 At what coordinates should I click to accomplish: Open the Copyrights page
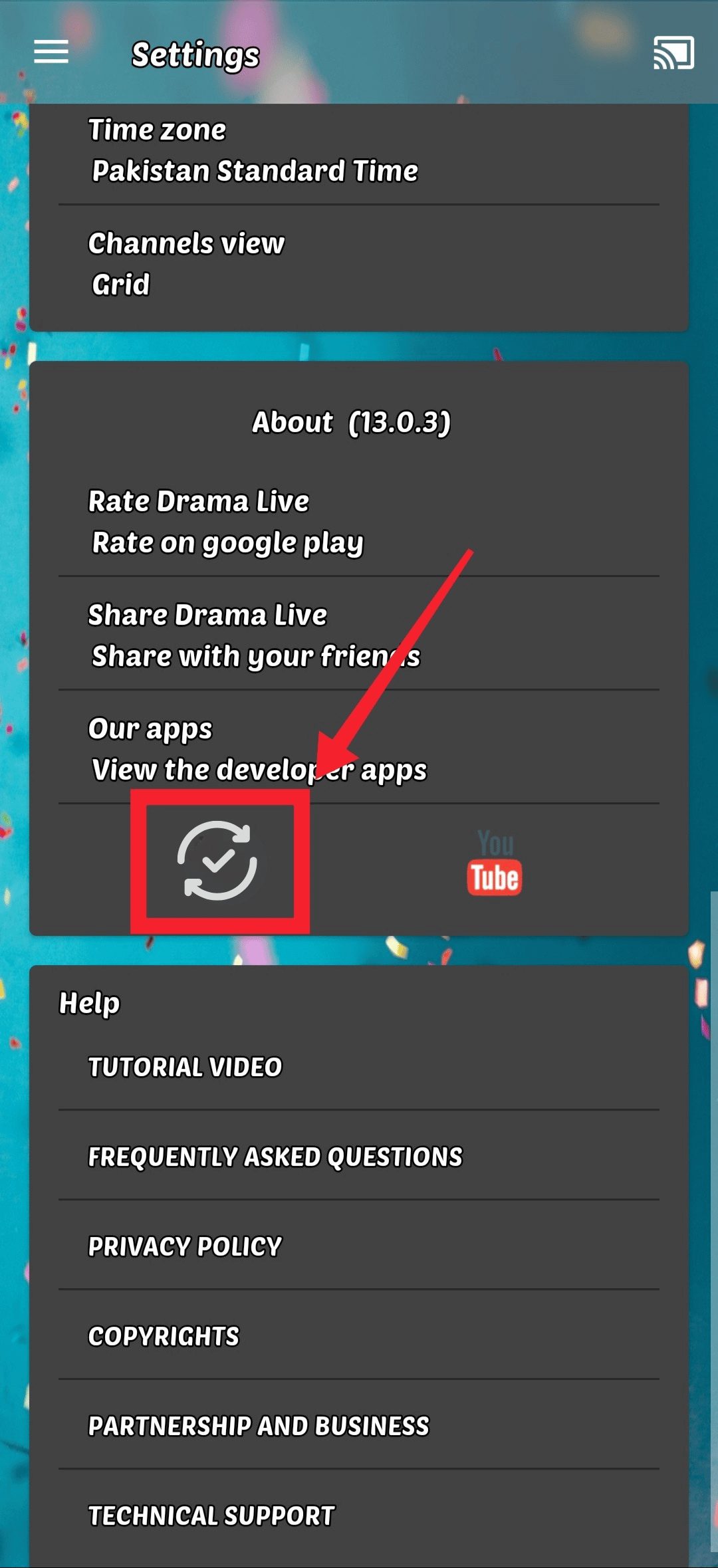[359, 1336]
